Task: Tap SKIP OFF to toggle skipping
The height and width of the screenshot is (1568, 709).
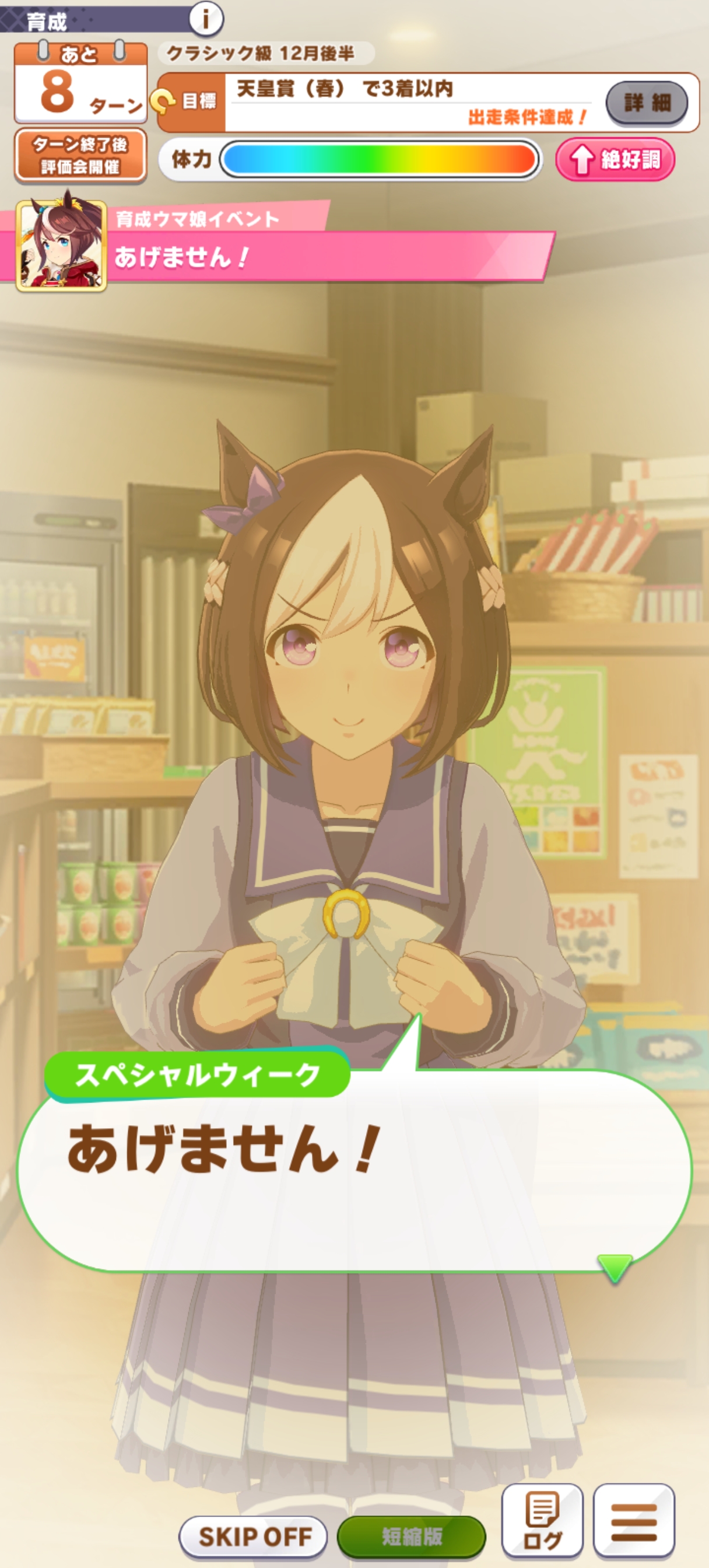Action: (x=253, y=1536)
